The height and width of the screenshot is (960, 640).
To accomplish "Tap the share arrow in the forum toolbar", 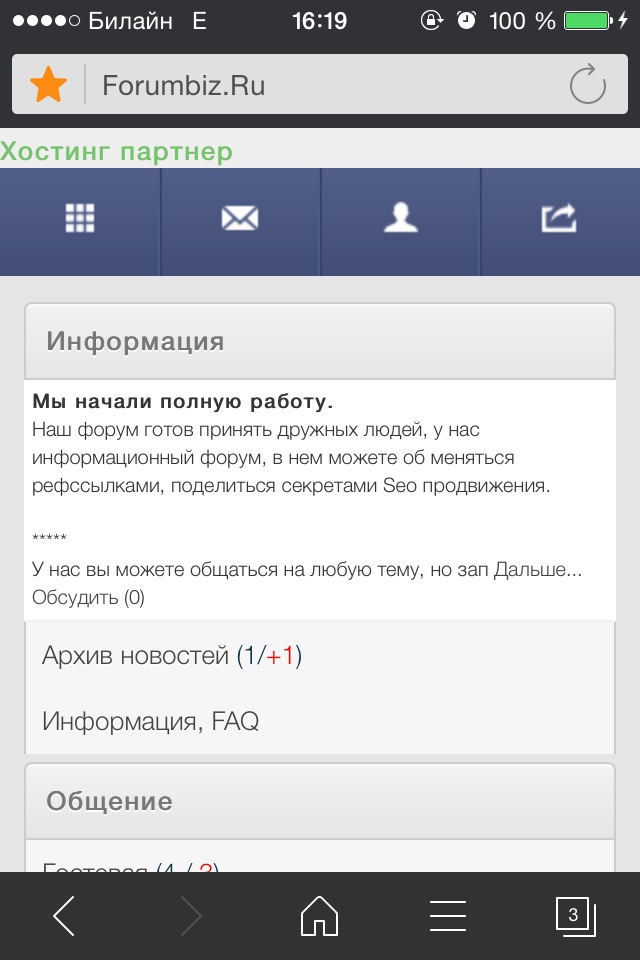I will click(x=560, y=218).
